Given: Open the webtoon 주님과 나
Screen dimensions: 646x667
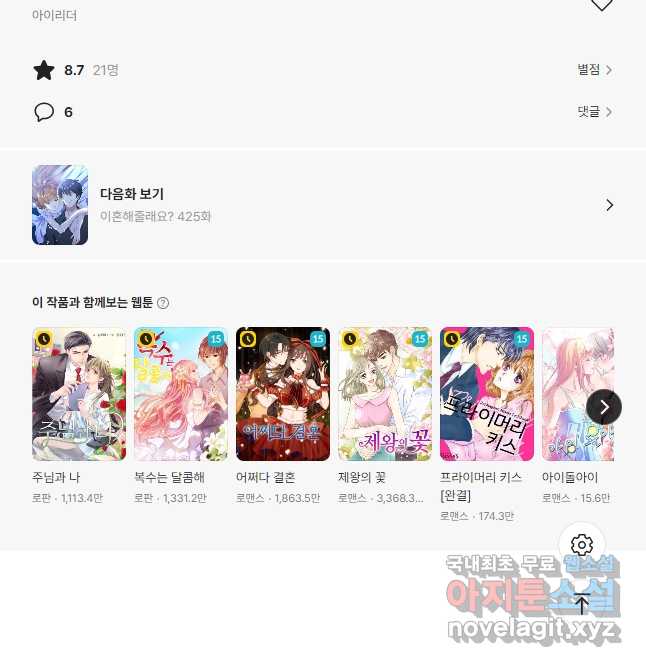Looking at the screenshot, I should [x=79, y=394].
